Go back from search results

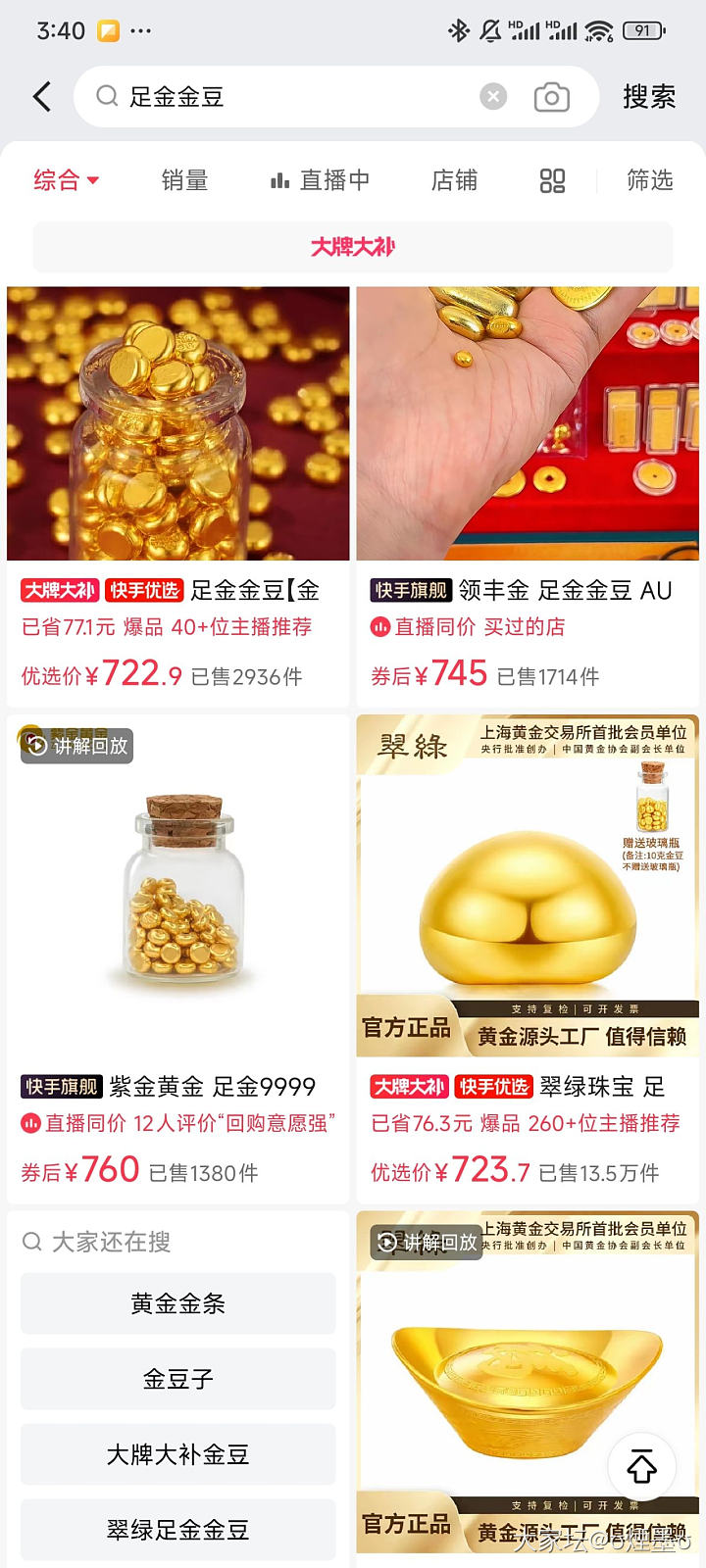coord(42,97)
